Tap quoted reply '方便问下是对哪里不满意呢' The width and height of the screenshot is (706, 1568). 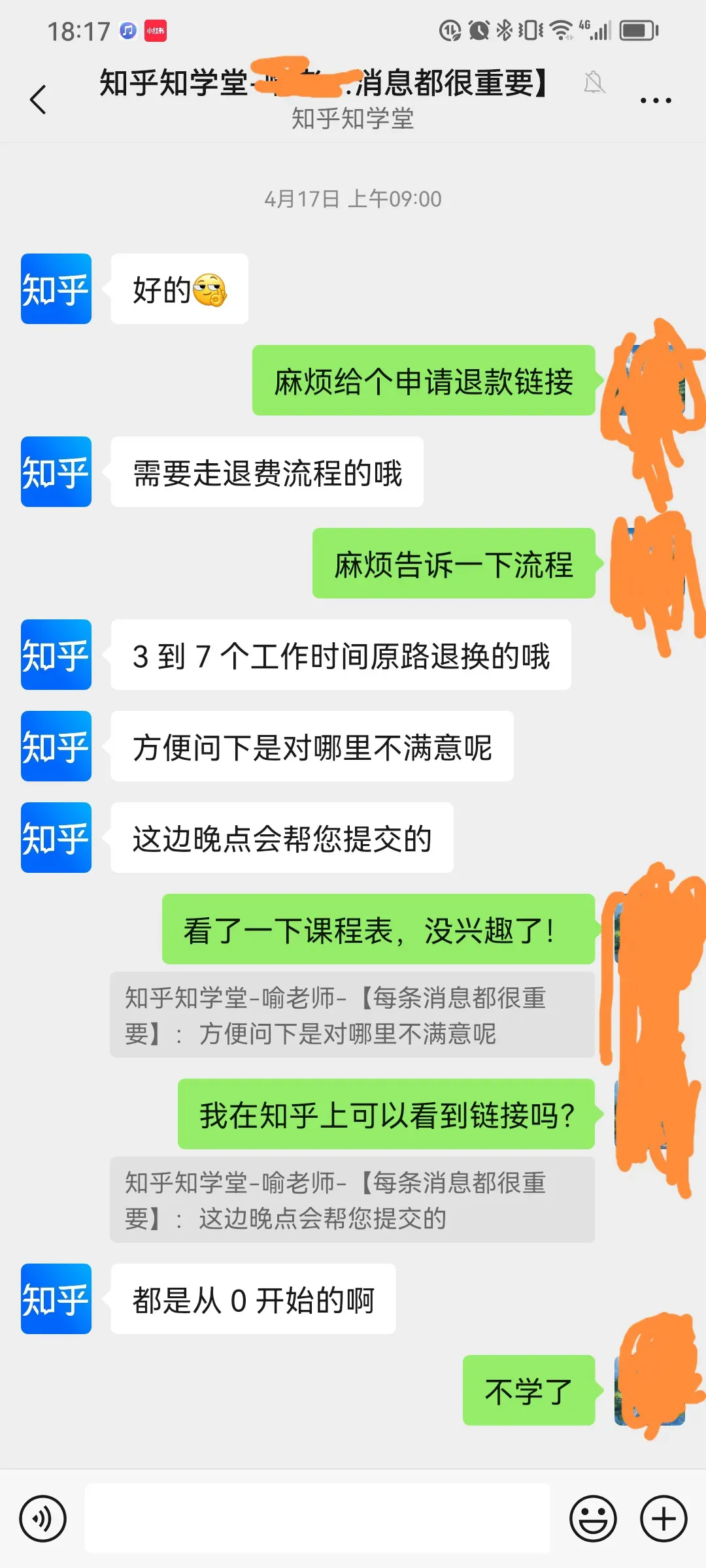[x=352, y=1015]
